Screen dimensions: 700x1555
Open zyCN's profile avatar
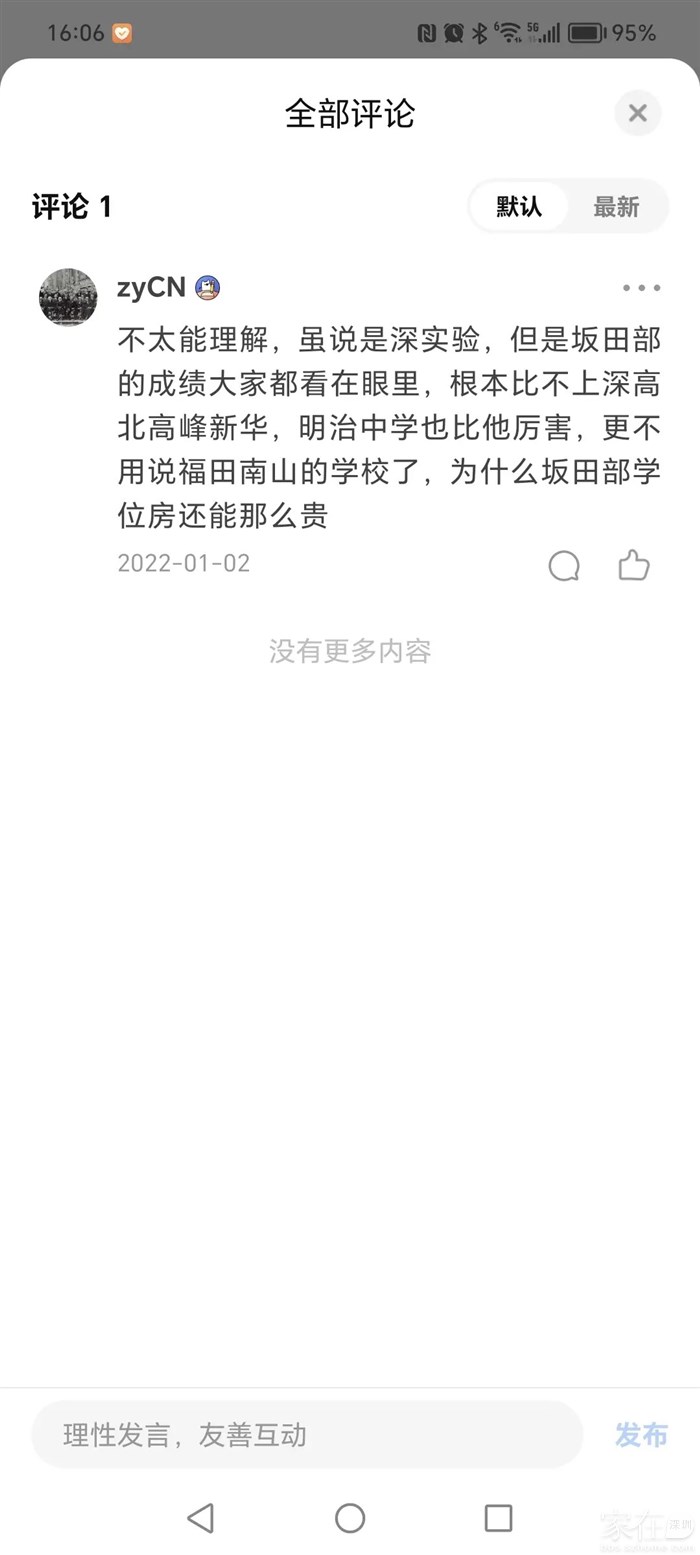pos(68,297)
